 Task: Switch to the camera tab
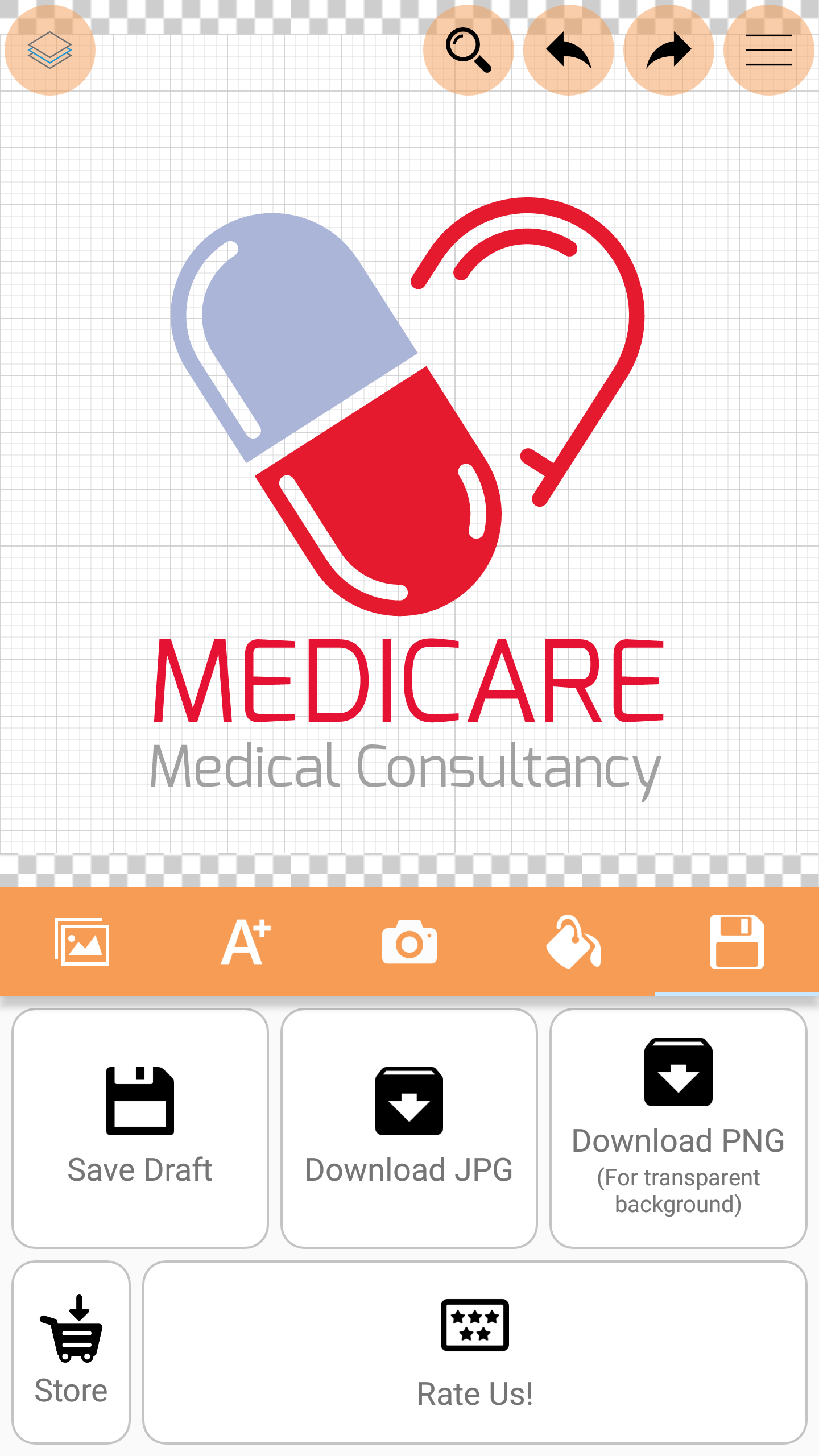(x=409, y=941)
